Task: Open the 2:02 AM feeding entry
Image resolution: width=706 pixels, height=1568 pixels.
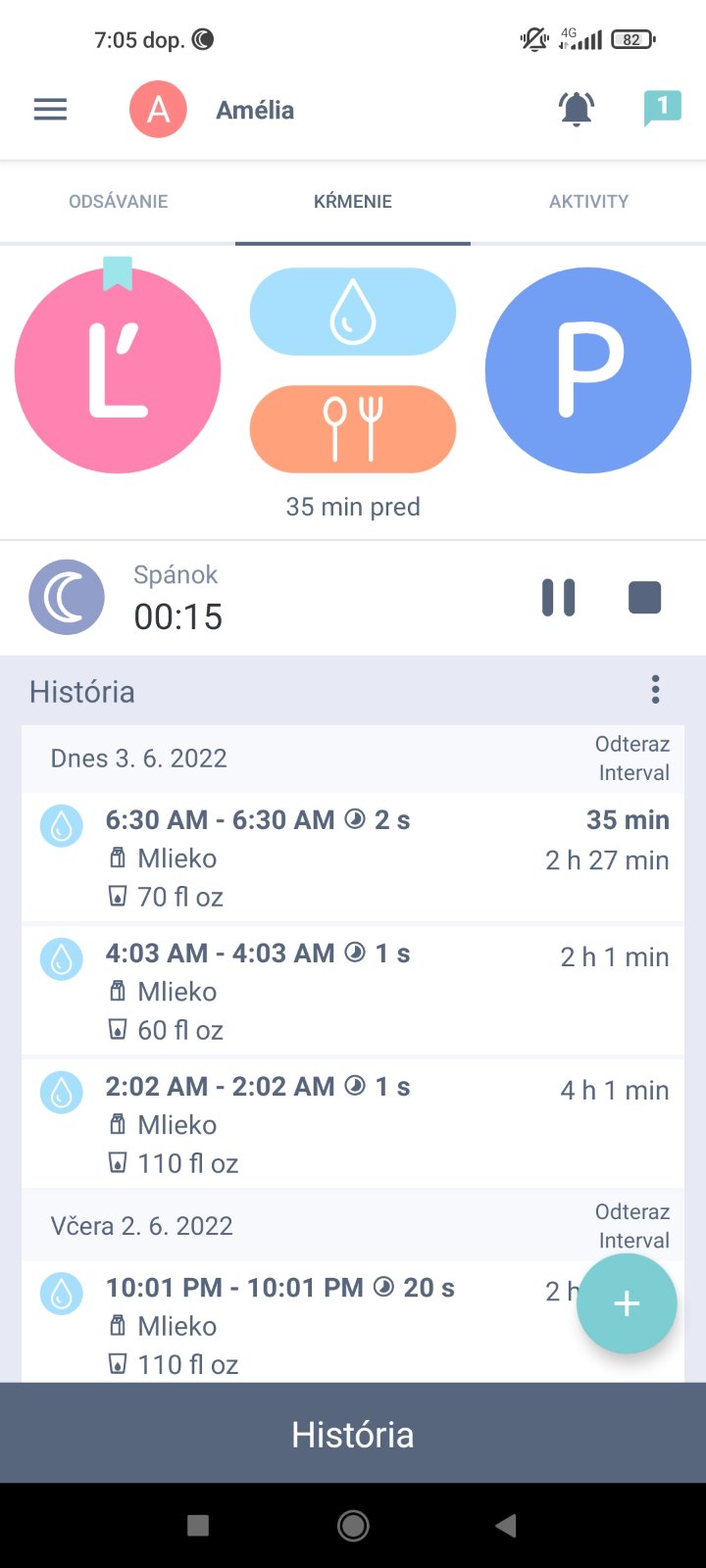Action: pos(353,1124)
